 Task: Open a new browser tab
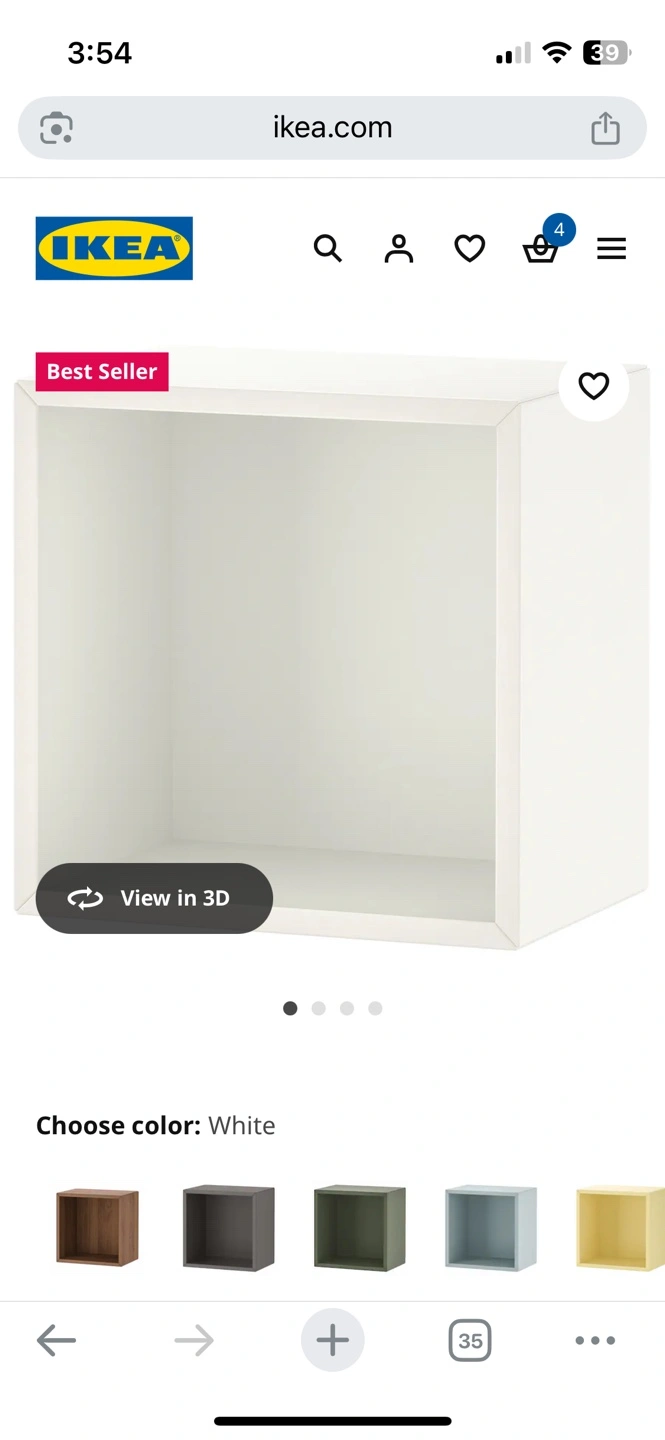coord(332,1340)
